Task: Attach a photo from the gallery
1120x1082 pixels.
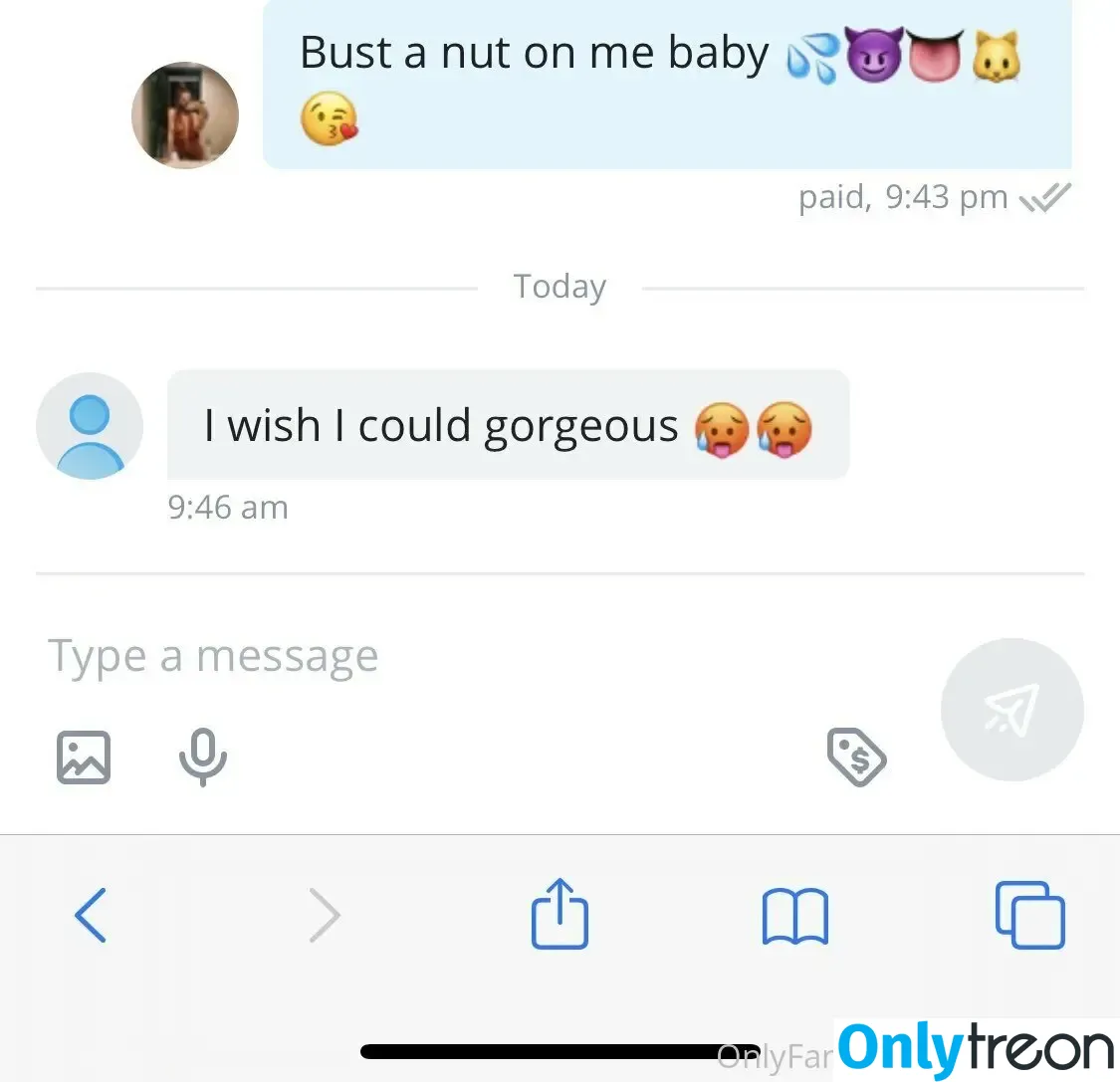Action: coord(83,757)
